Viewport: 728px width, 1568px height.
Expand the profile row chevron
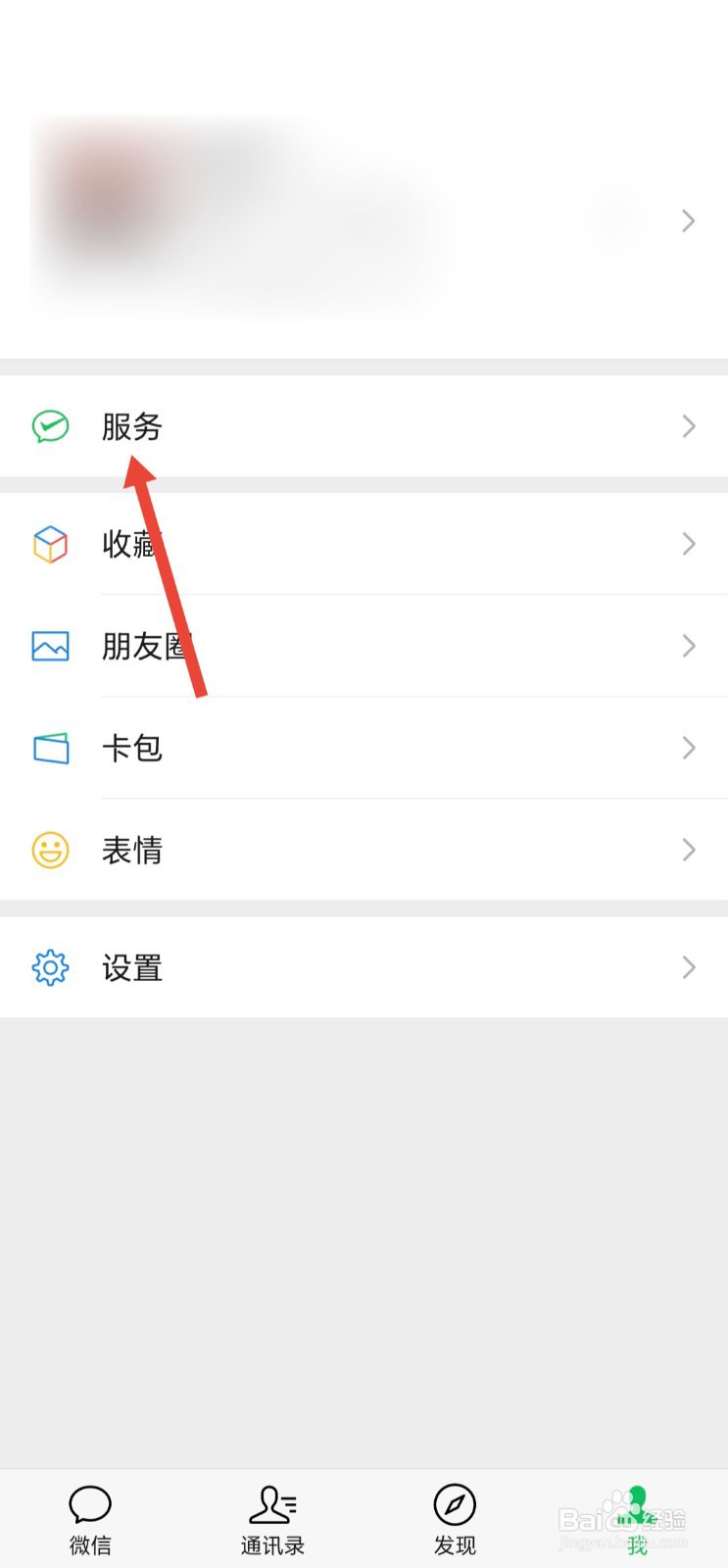[687, 220]
